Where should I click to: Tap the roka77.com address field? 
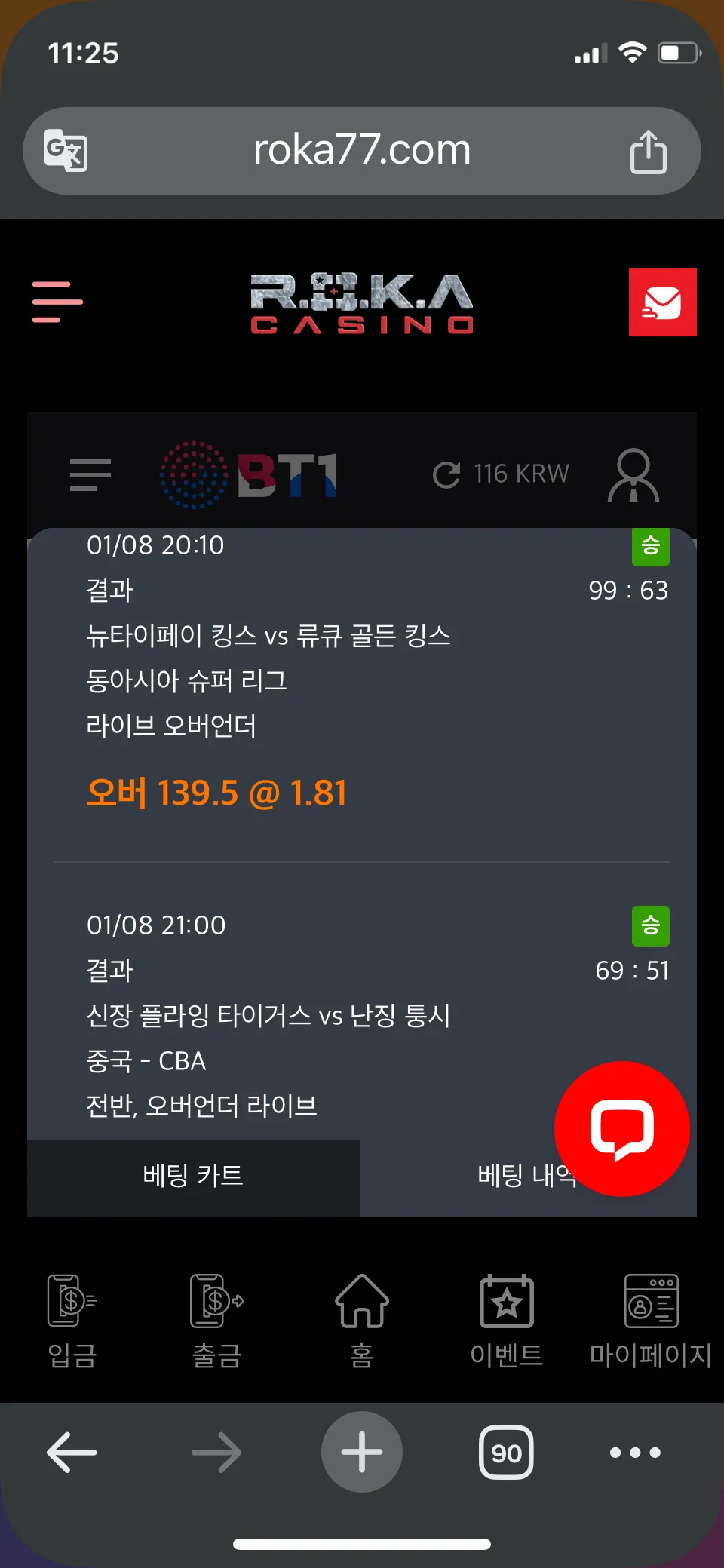362,151
